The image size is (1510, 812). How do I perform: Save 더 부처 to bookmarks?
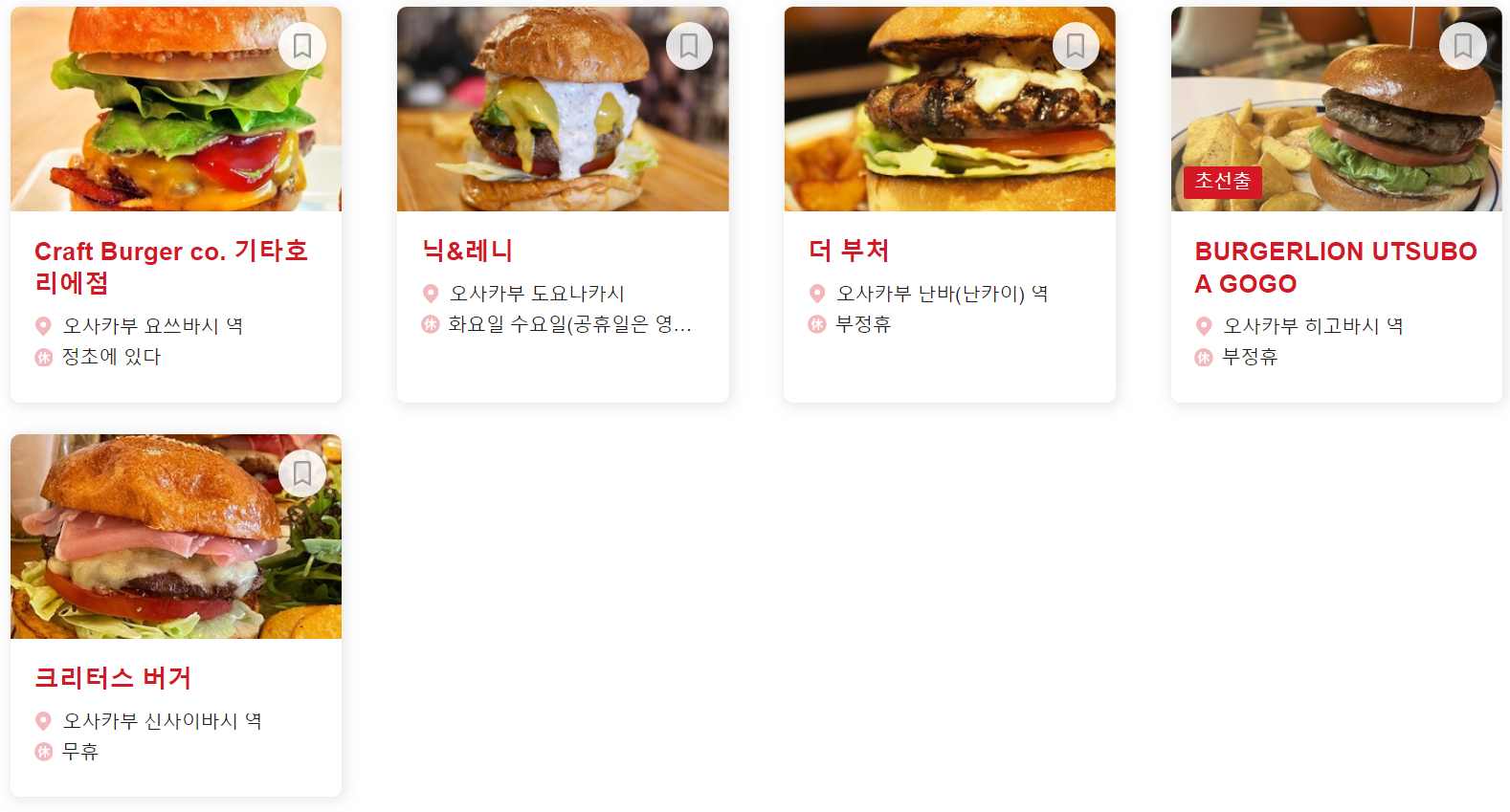1076,46
